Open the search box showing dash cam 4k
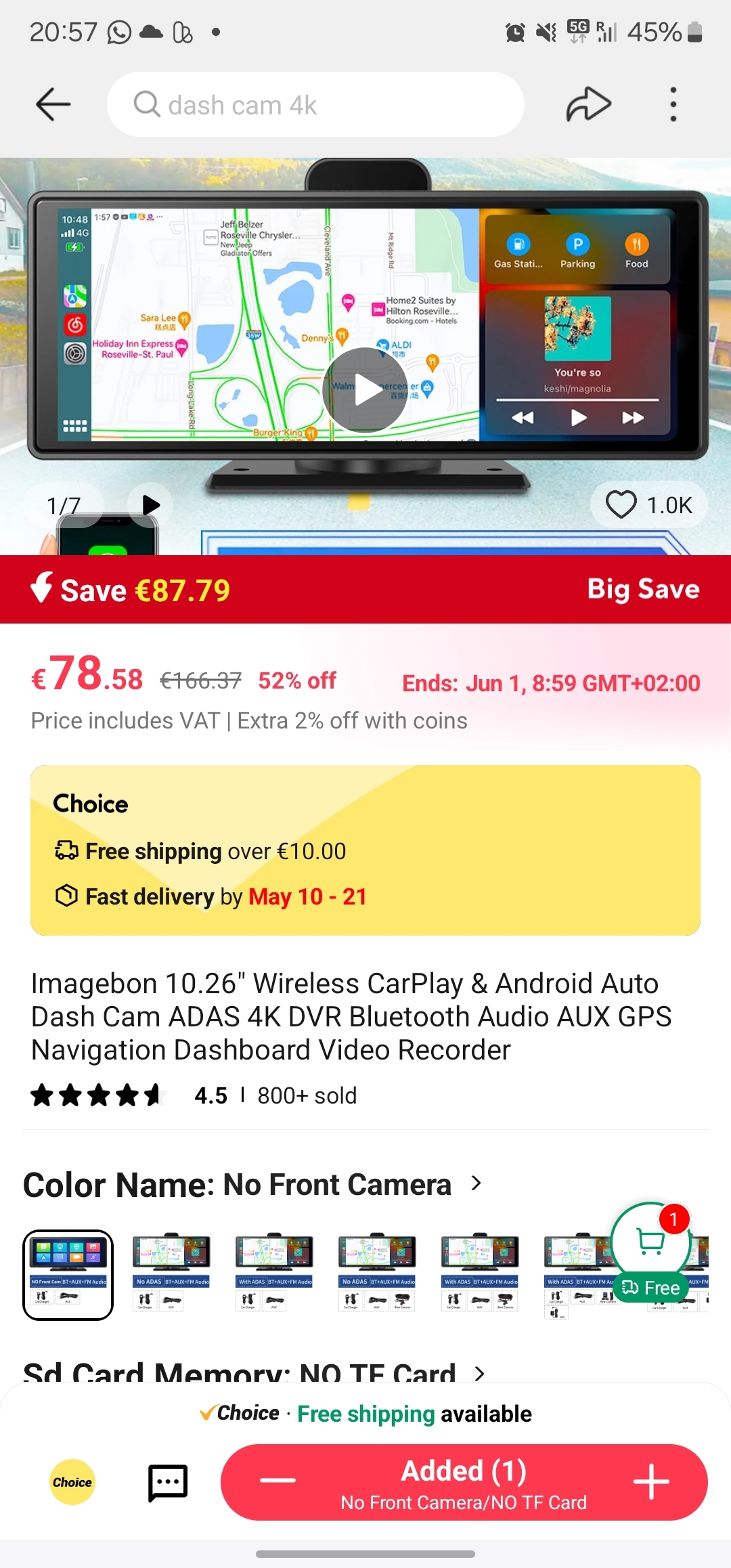The height and width of the screenshot is (1568, 731). coord(315,105)
